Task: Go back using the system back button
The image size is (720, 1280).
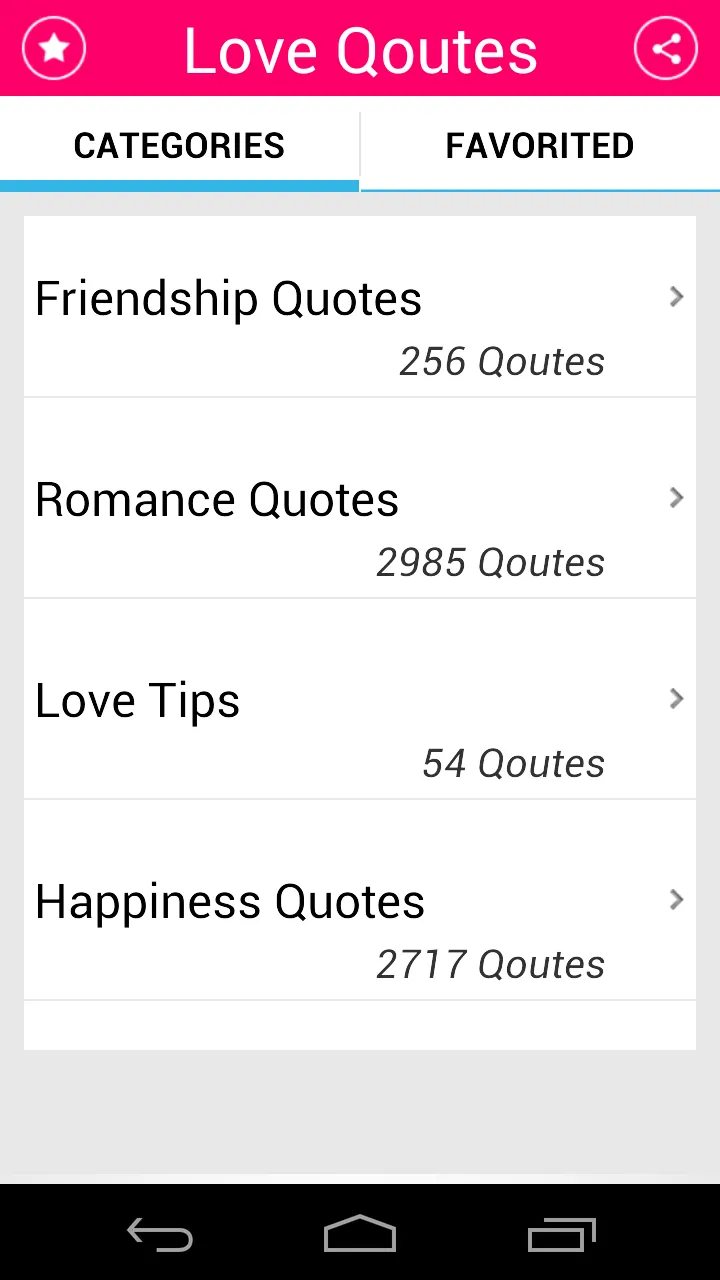Action: (x=160, y=1235)
